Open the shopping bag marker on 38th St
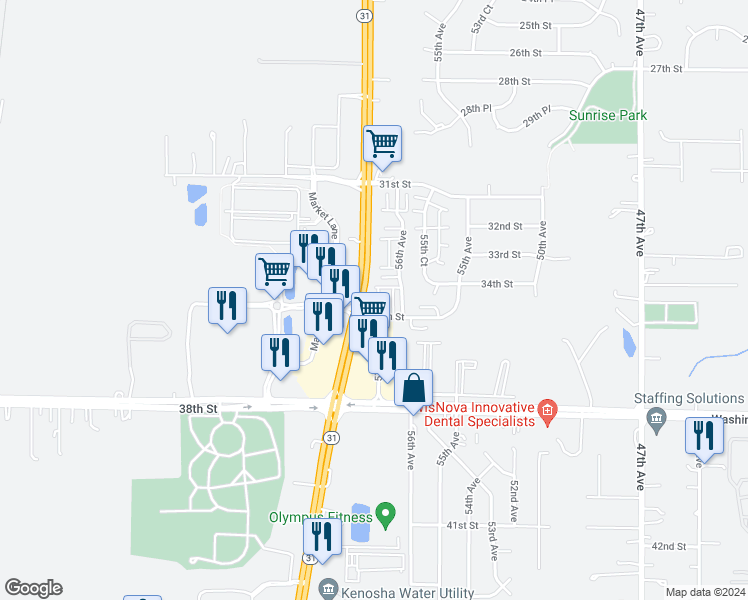 (414, 391)
